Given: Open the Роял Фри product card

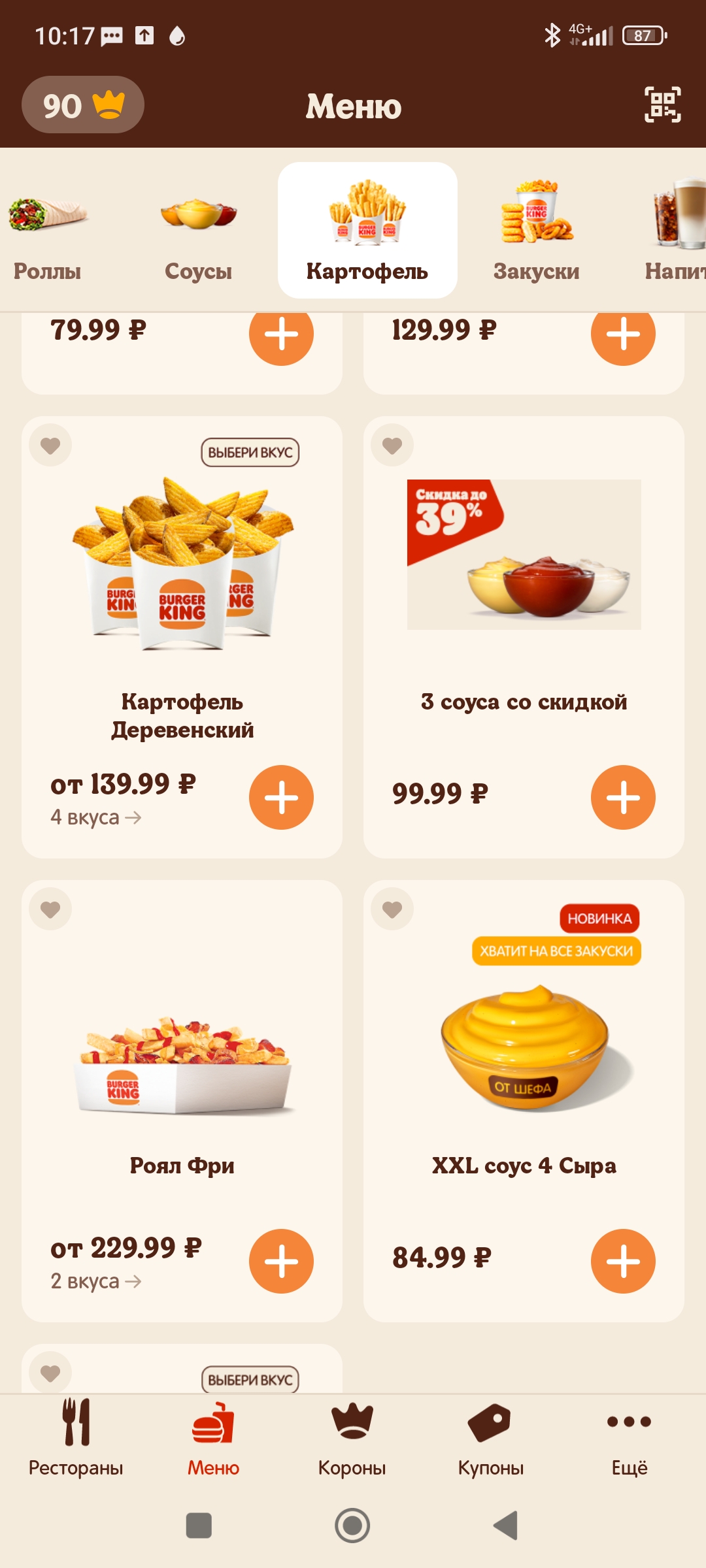Looking at the screenshot, I should tap(182, 1101).
